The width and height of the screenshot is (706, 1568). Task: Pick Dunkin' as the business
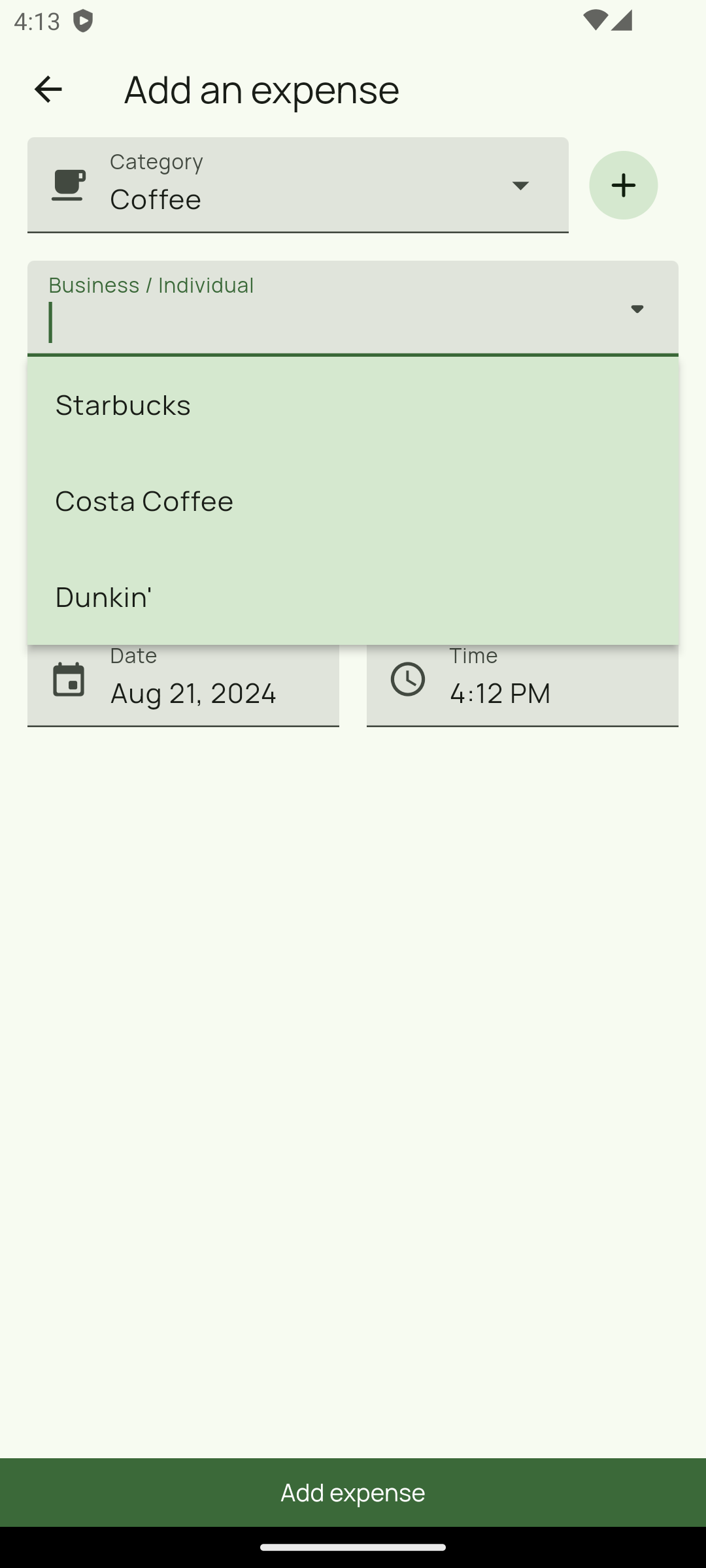[353, 597]
